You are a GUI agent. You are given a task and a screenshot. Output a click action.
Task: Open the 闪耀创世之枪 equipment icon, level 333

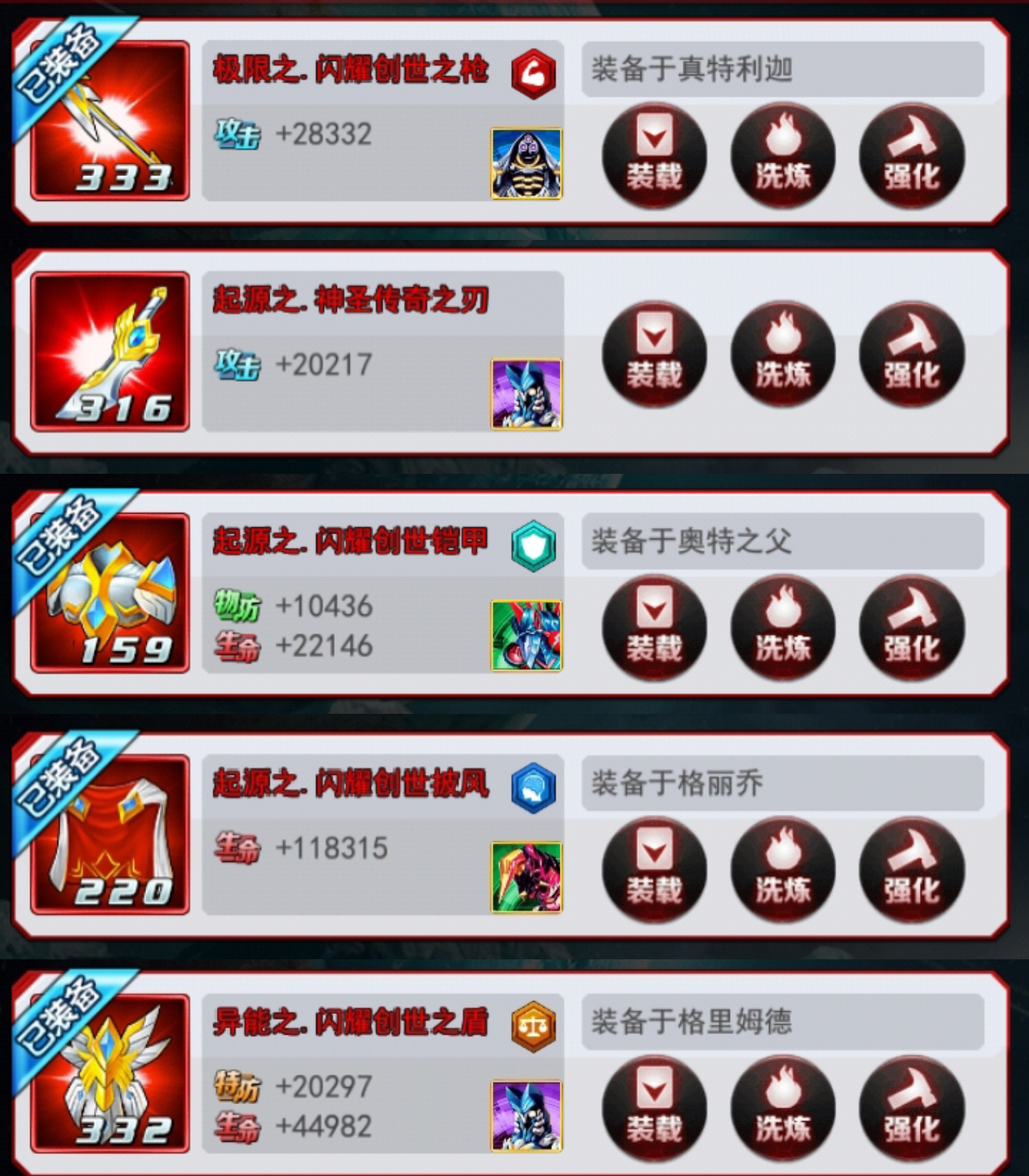(110, 121)
